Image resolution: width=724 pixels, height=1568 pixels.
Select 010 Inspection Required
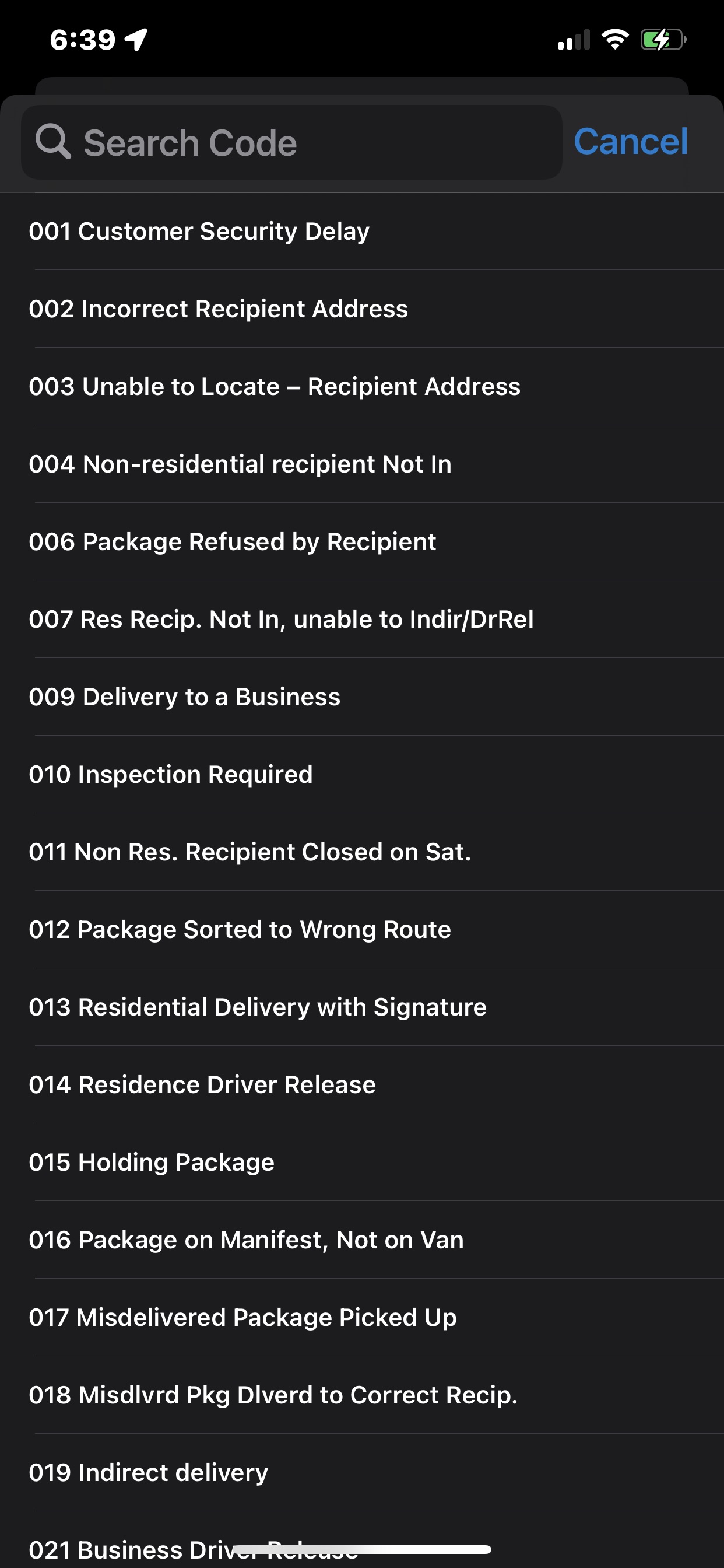(170, 775)
